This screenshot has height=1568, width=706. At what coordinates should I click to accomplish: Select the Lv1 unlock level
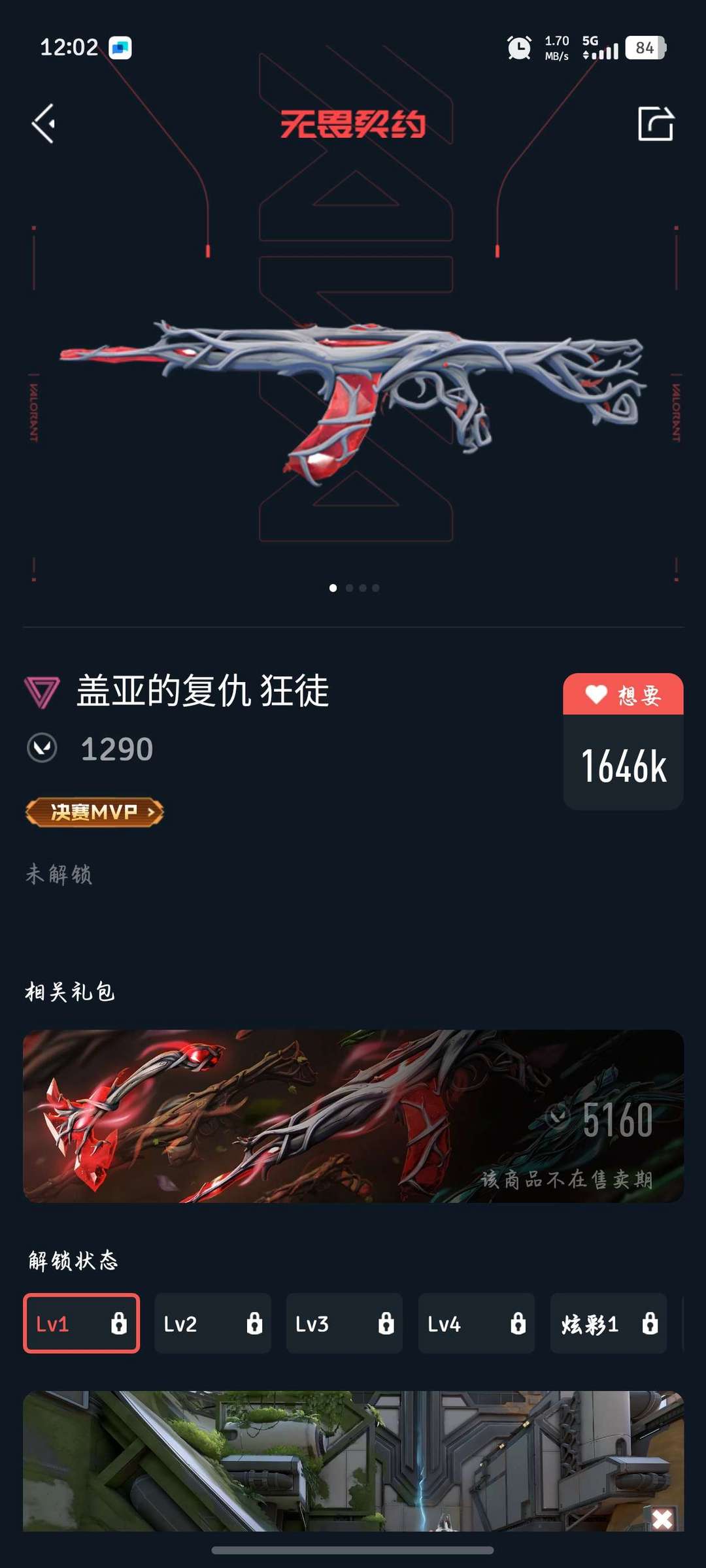[81, 1324]
